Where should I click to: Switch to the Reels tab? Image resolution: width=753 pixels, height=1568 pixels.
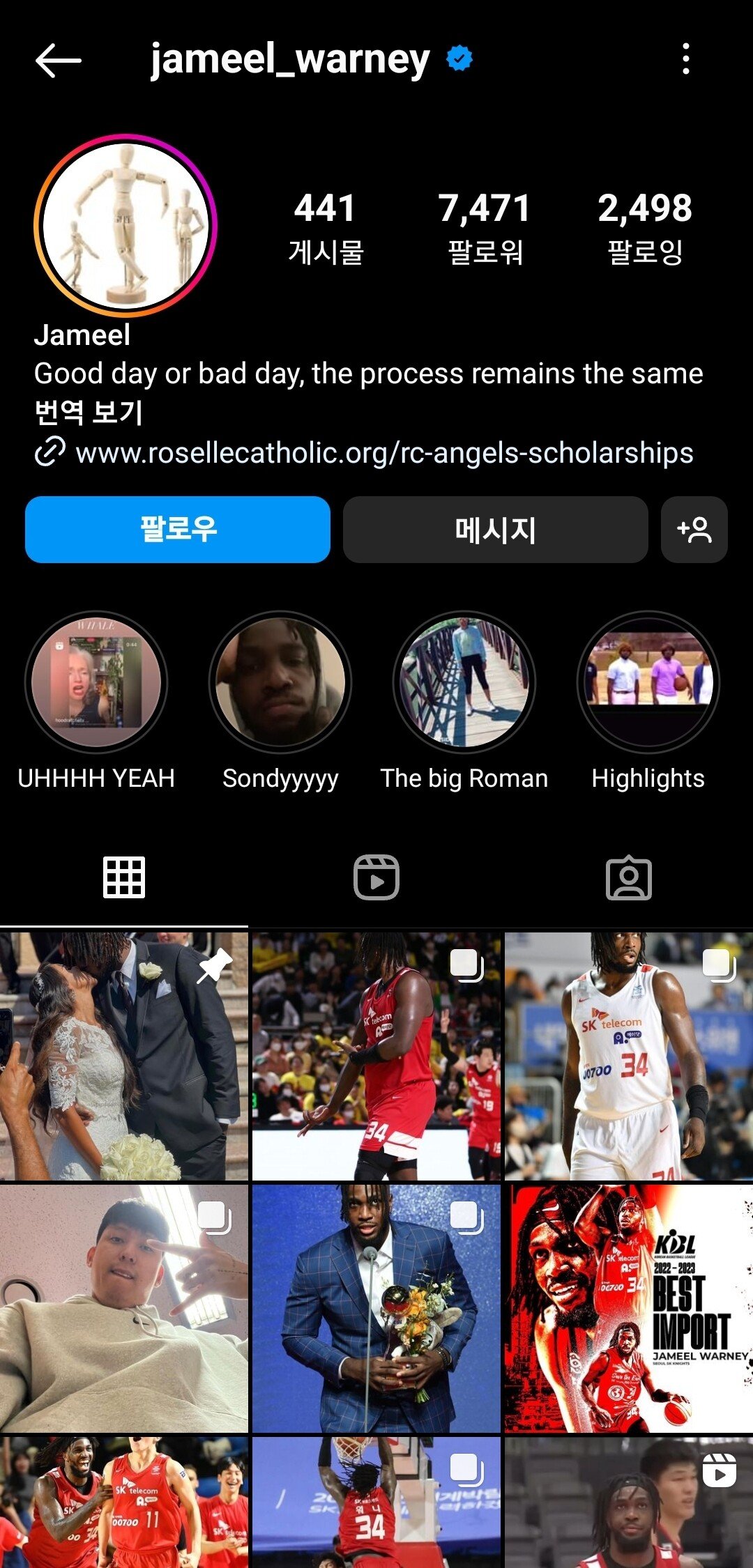(x=376, y=877)
